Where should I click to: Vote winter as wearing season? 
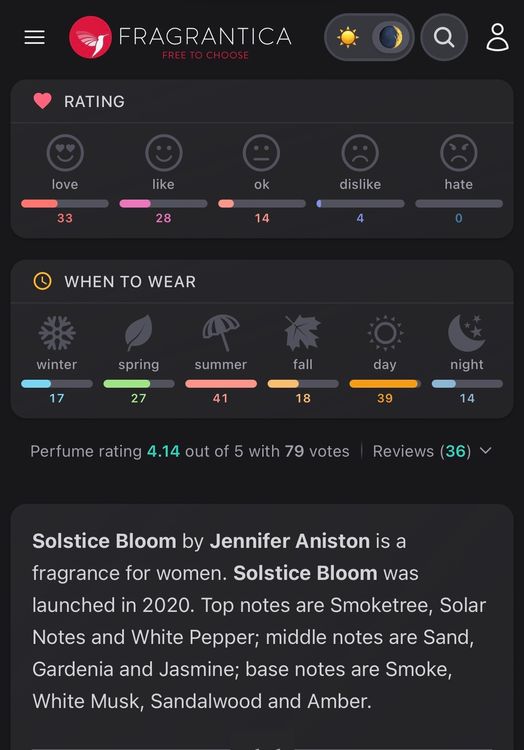tap(57, 332)
